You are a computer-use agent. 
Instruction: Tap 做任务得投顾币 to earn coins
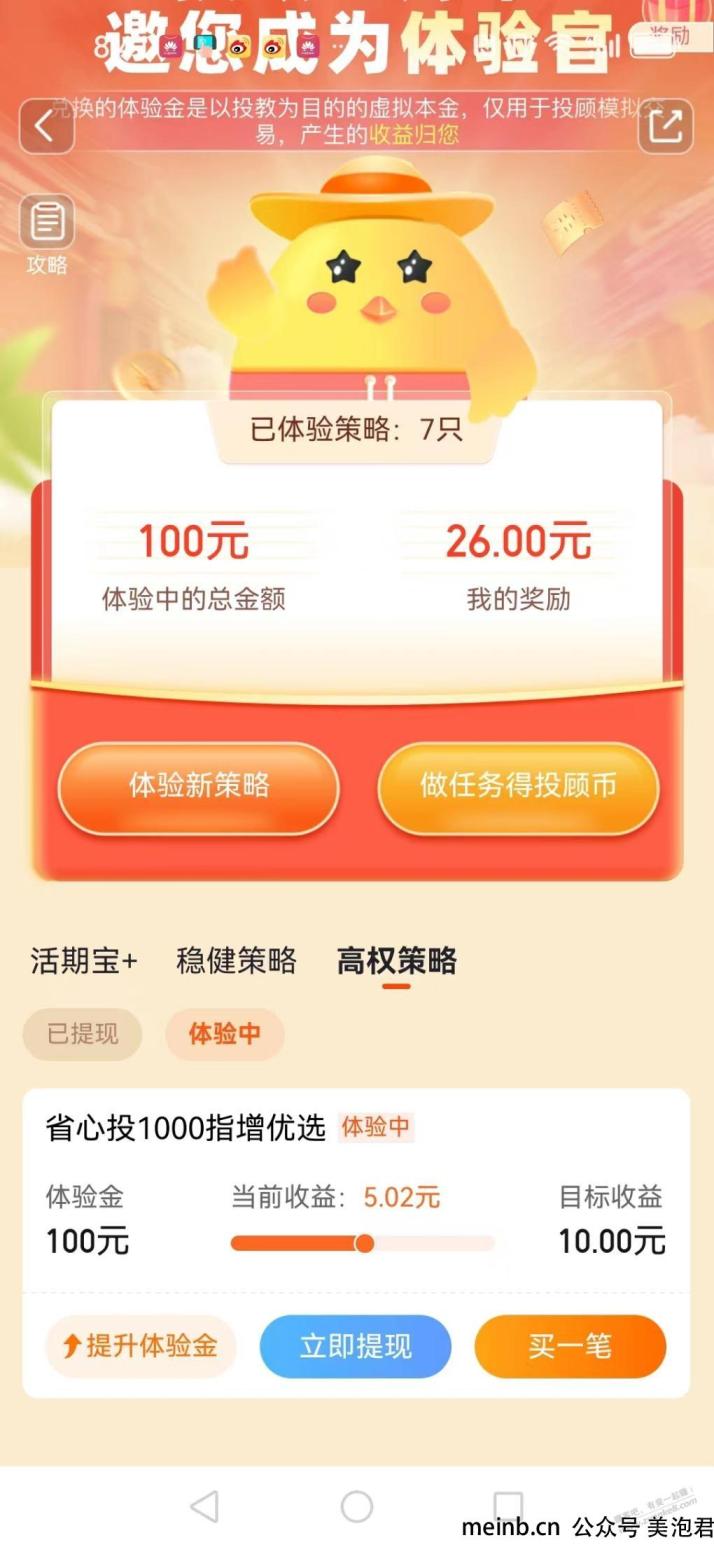coord(518,787)
